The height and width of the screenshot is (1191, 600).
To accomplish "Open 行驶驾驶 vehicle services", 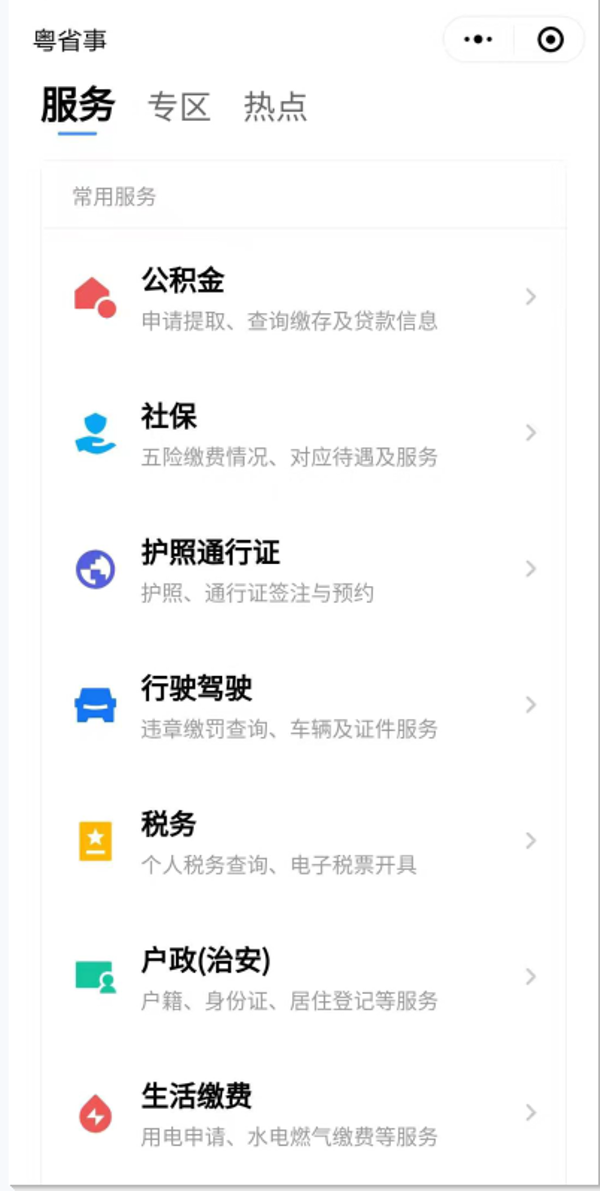I will click(x=304, y=705).
